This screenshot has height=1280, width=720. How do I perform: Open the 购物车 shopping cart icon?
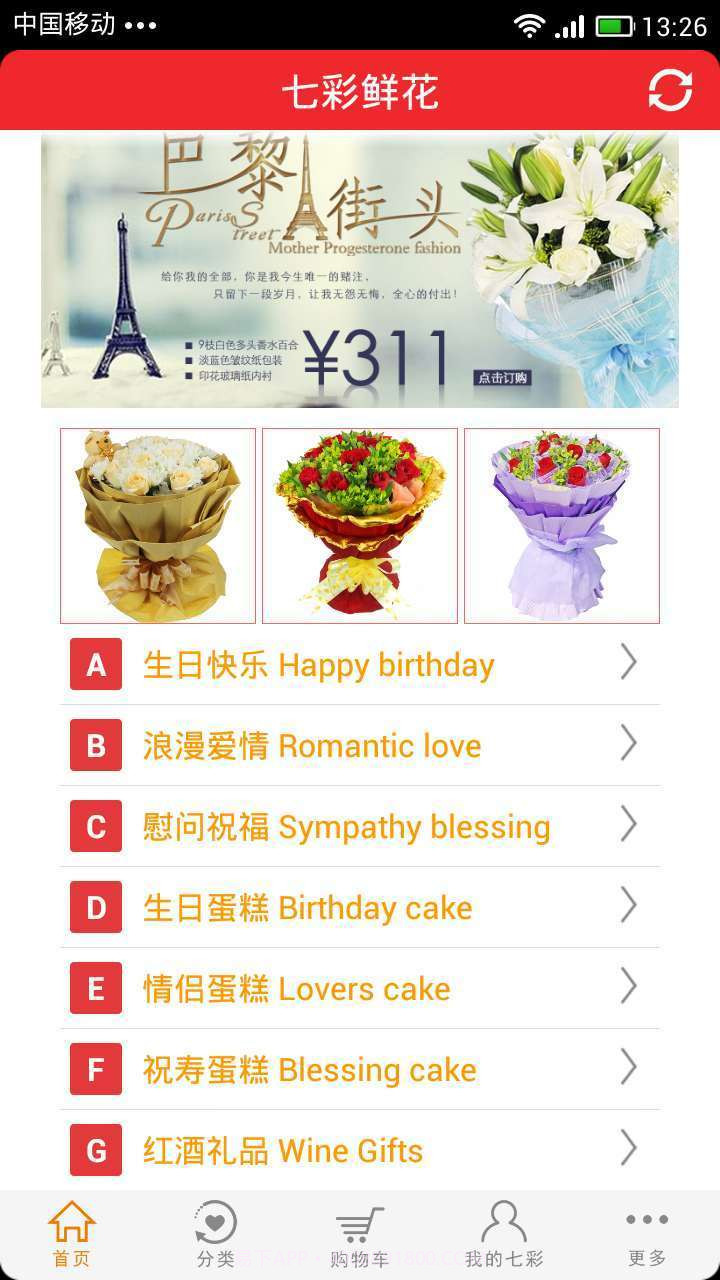[359, 1222]
